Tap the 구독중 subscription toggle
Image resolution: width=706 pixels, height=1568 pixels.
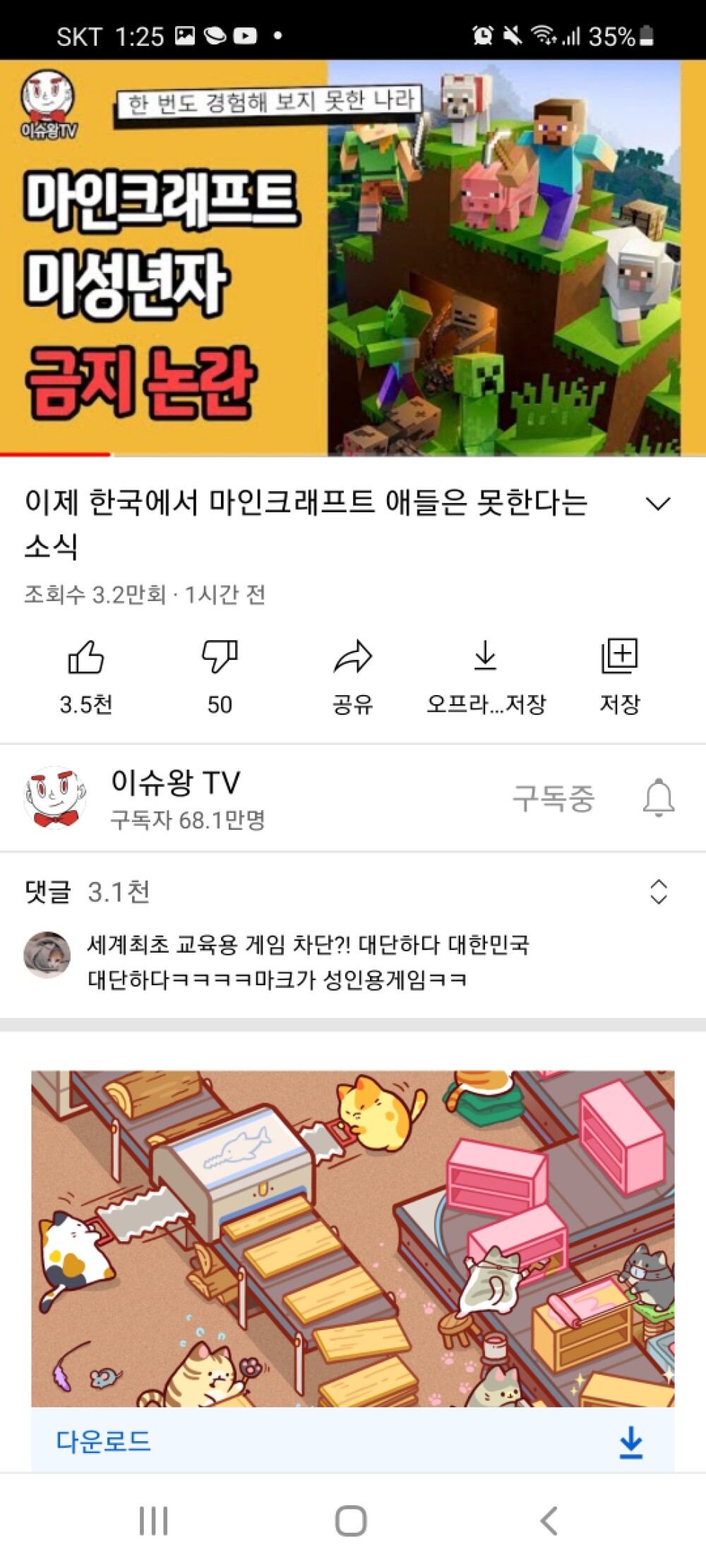(x=553, y=798)
